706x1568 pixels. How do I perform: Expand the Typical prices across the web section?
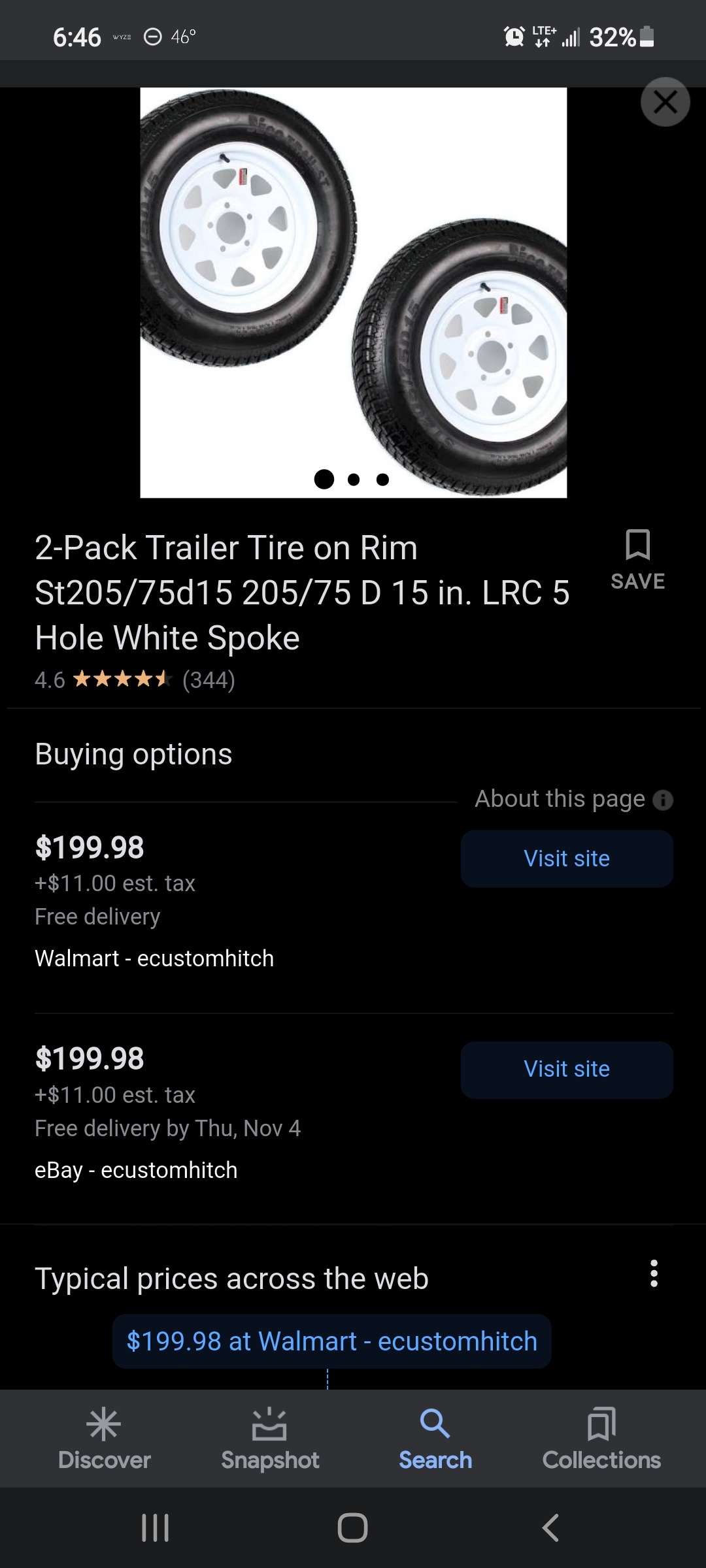(231, 1279)
